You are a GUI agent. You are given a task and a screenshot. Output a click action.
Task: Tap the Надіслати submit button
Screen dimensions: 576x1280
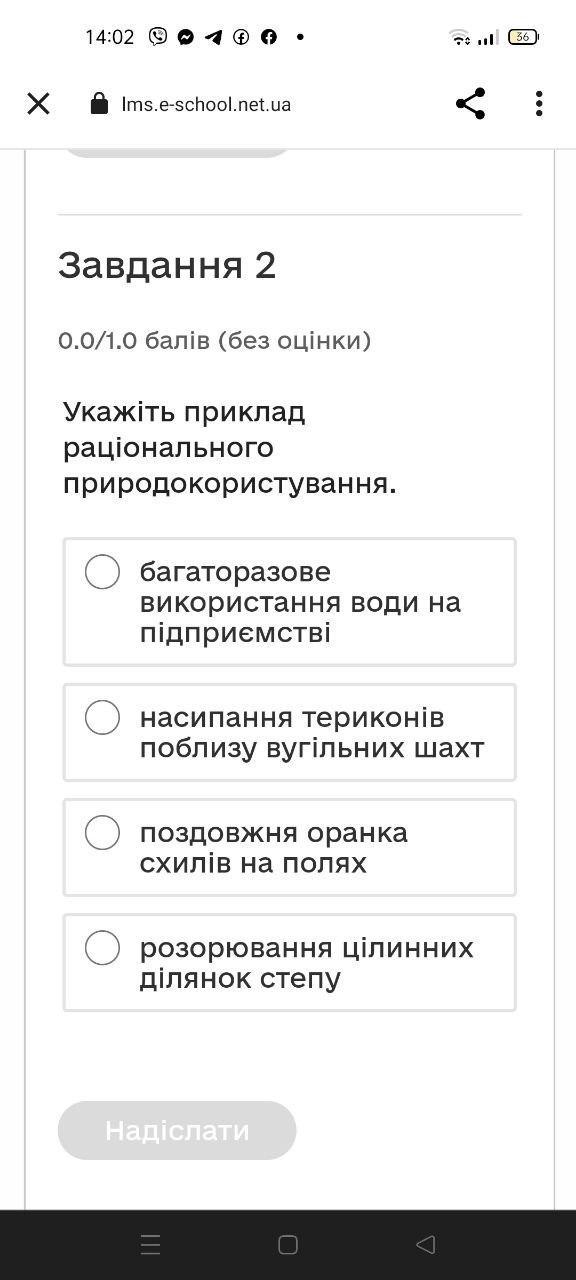click(x=177, y=1131)
